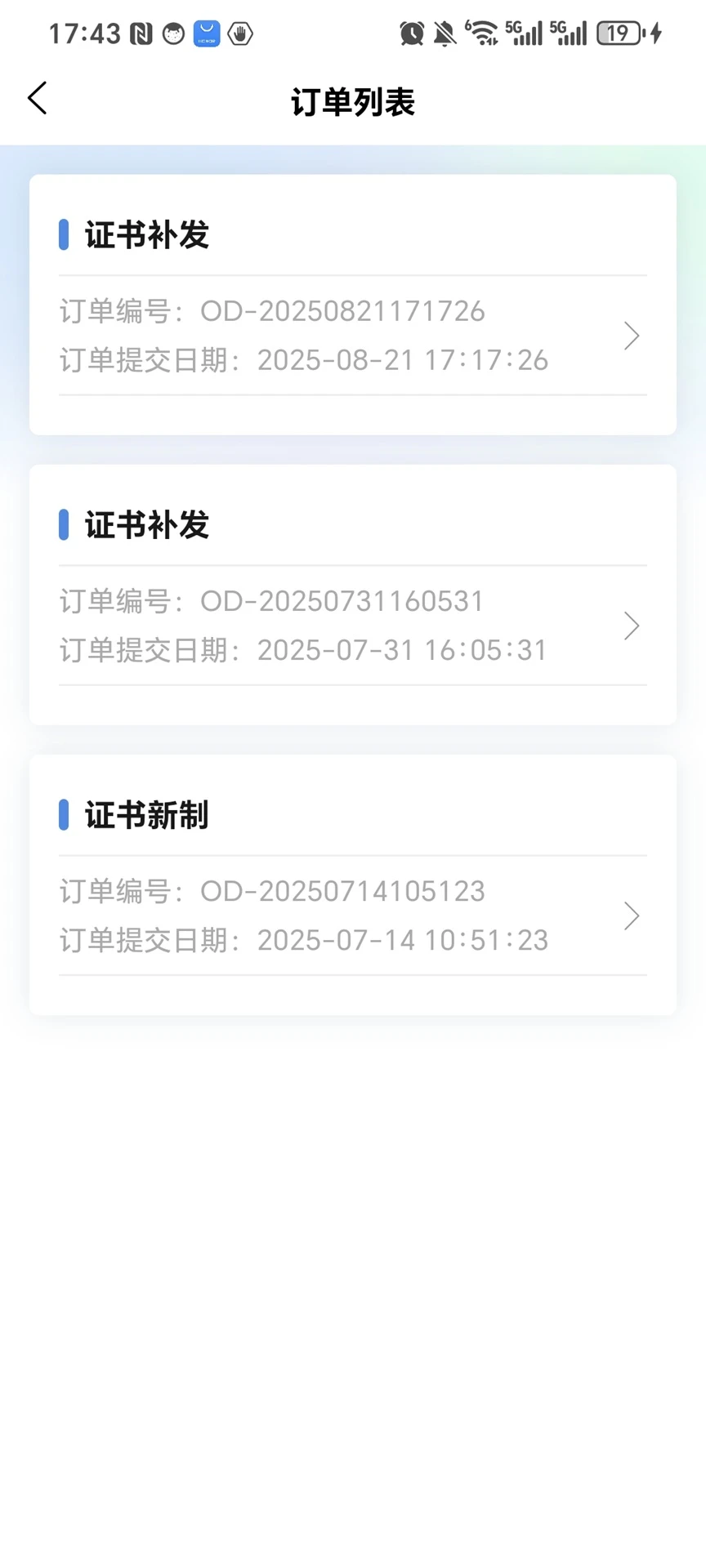Image resolution: width=706 pixels, height=1568 pixels.
Task: Tap the back arrow to leave order list
Action: [36, 98]
